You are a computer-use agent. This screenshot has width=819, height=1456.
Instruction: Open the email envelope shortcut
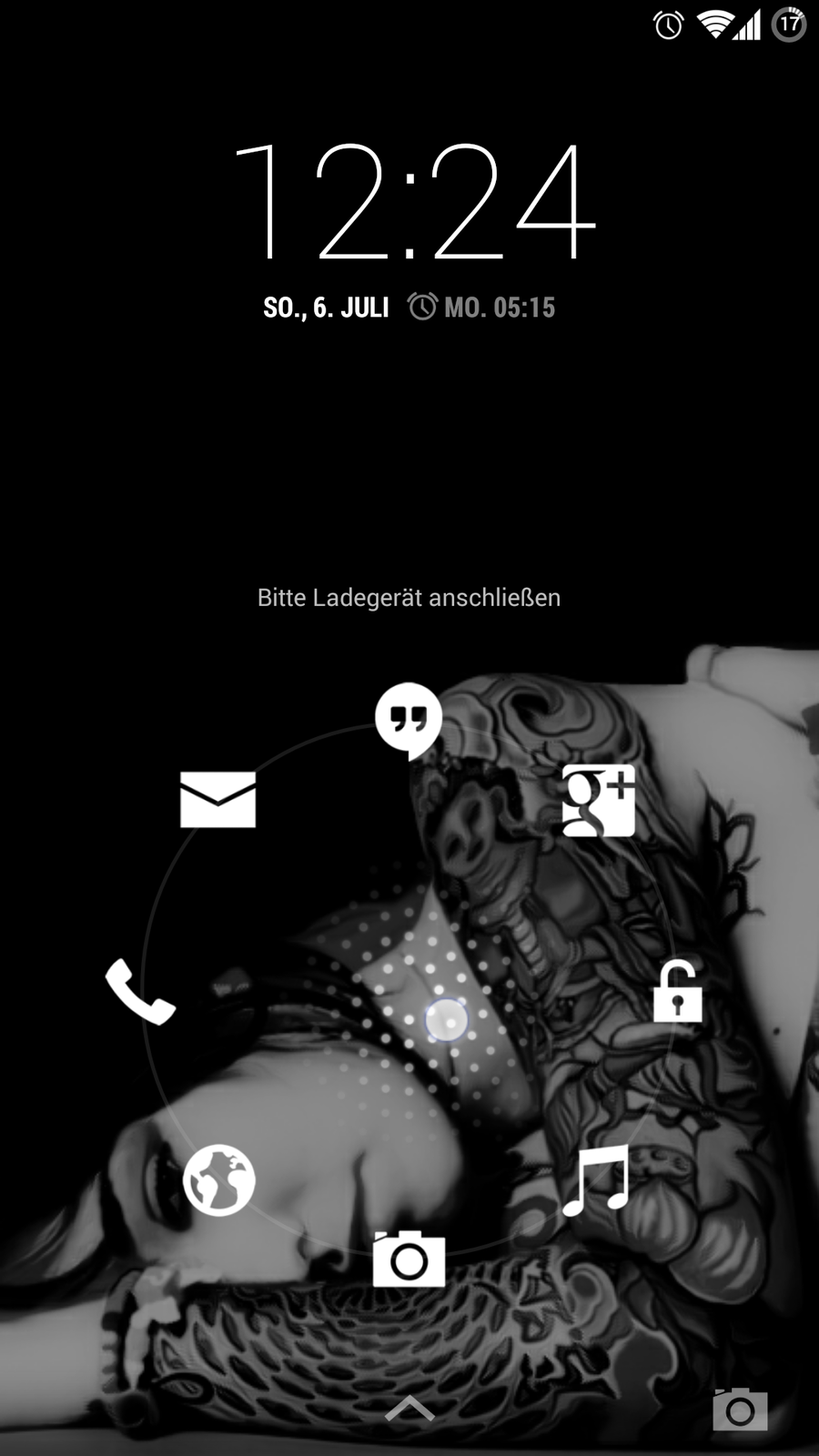click(x=217, y=799)
